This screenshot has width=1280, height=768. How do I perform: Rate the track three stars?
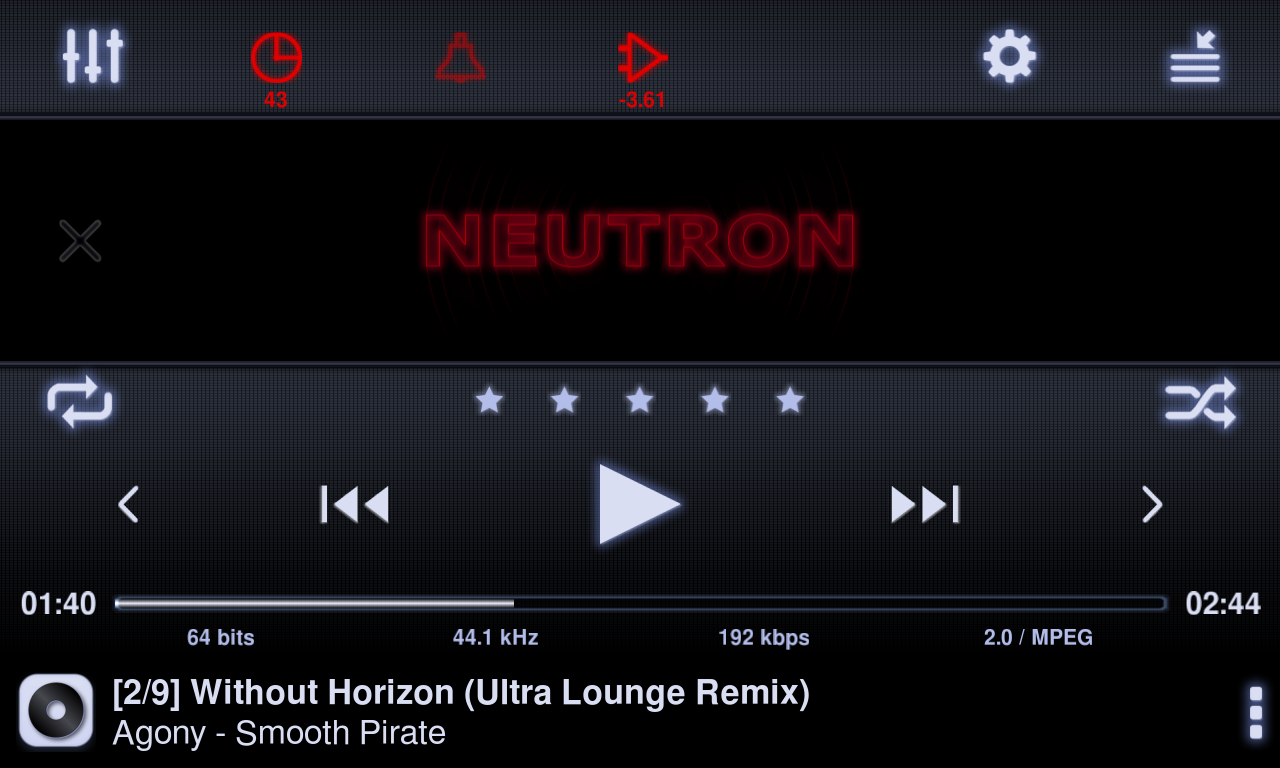(639, 401)
